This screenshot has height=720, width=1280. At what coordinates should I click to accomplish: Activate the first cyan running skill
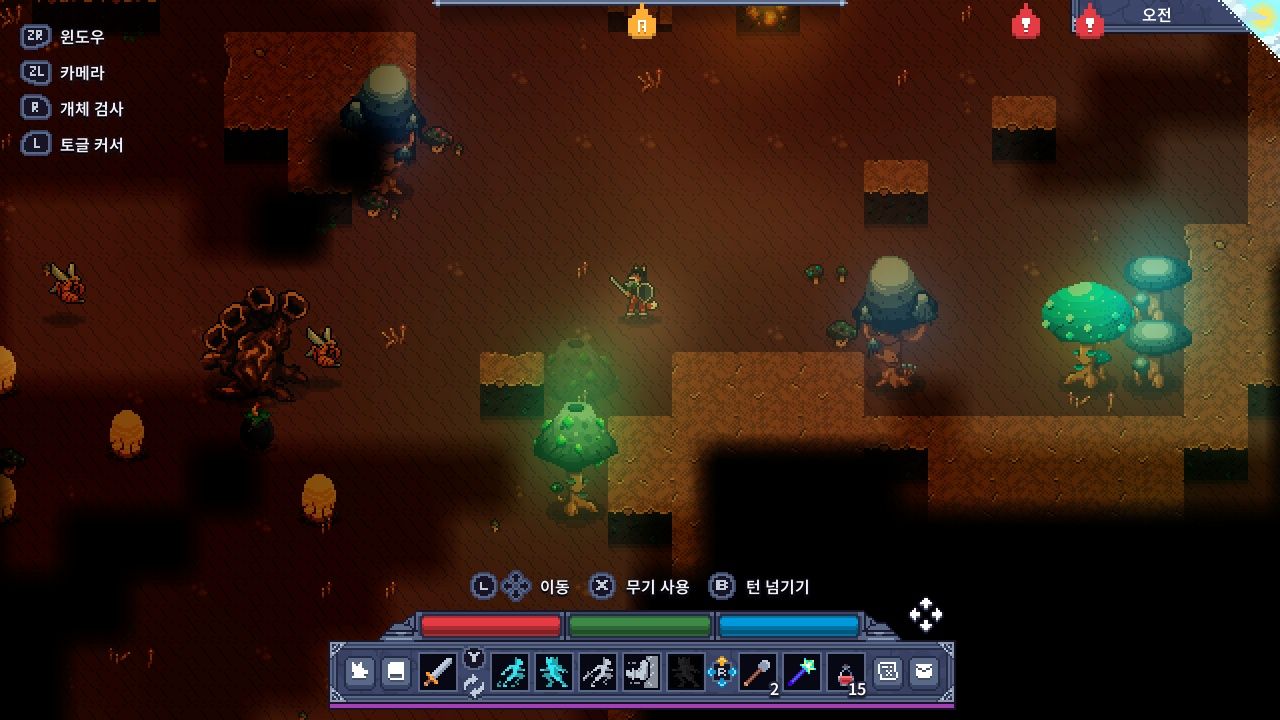[511, 671]
